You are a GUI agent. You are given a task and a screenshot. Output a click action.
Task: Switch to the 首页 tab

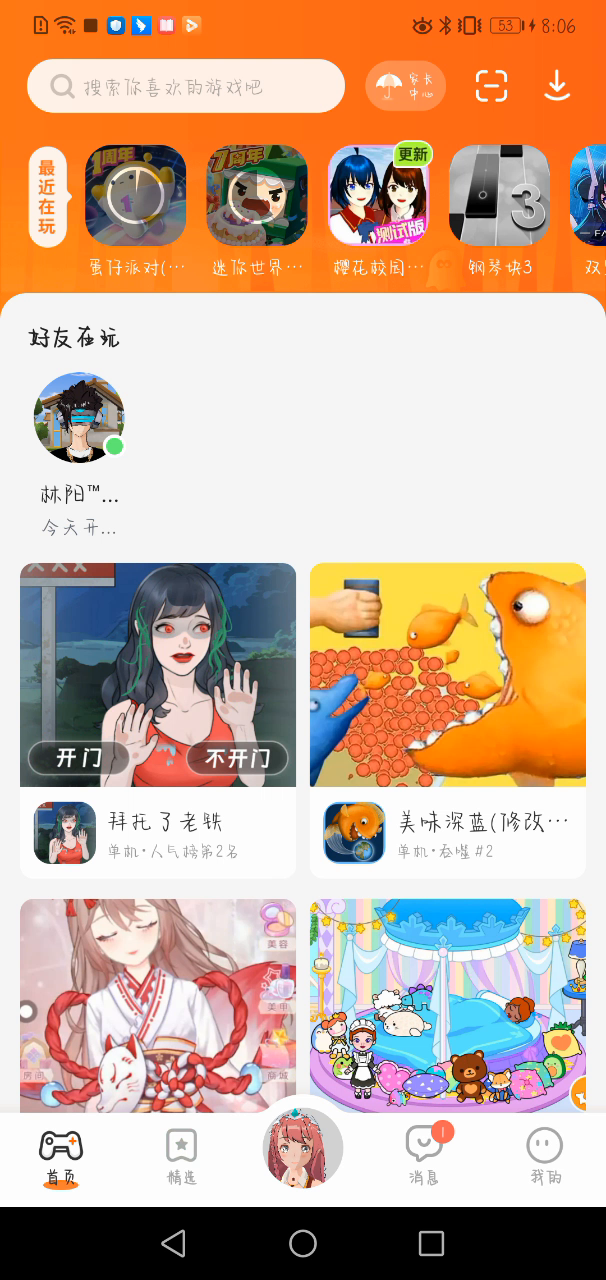point(61,1156)
